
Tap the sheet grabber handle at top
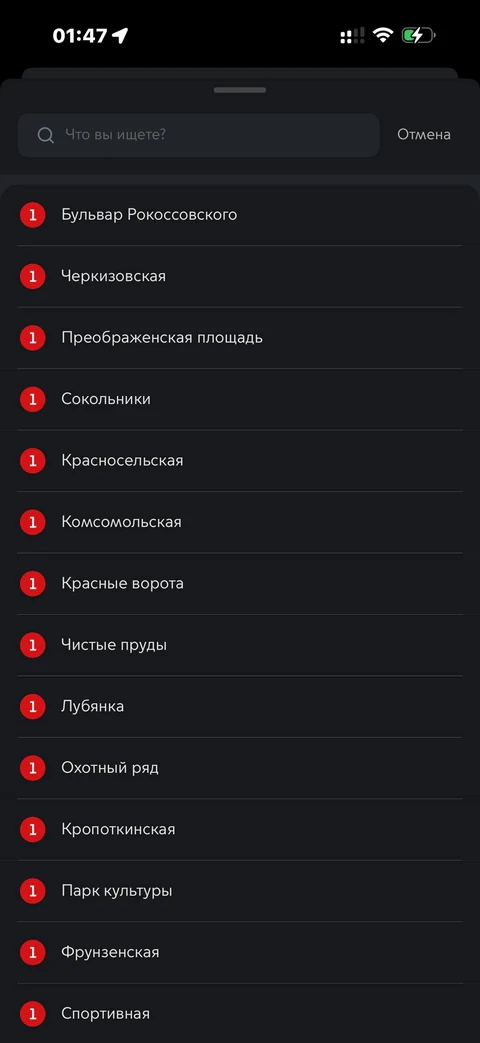240,90
